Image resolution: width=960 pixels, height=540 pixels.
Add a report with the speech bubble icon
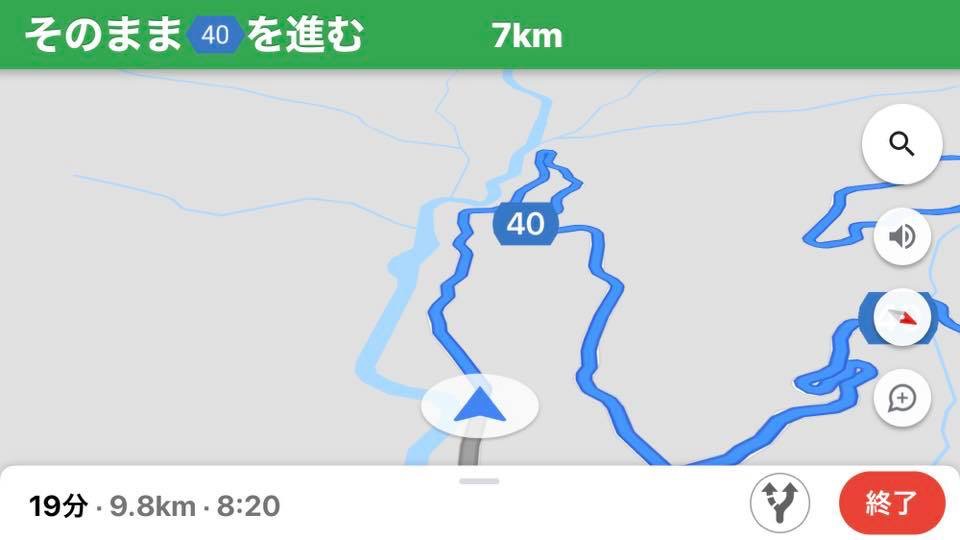pyautogui.click(x=902, y=398)
